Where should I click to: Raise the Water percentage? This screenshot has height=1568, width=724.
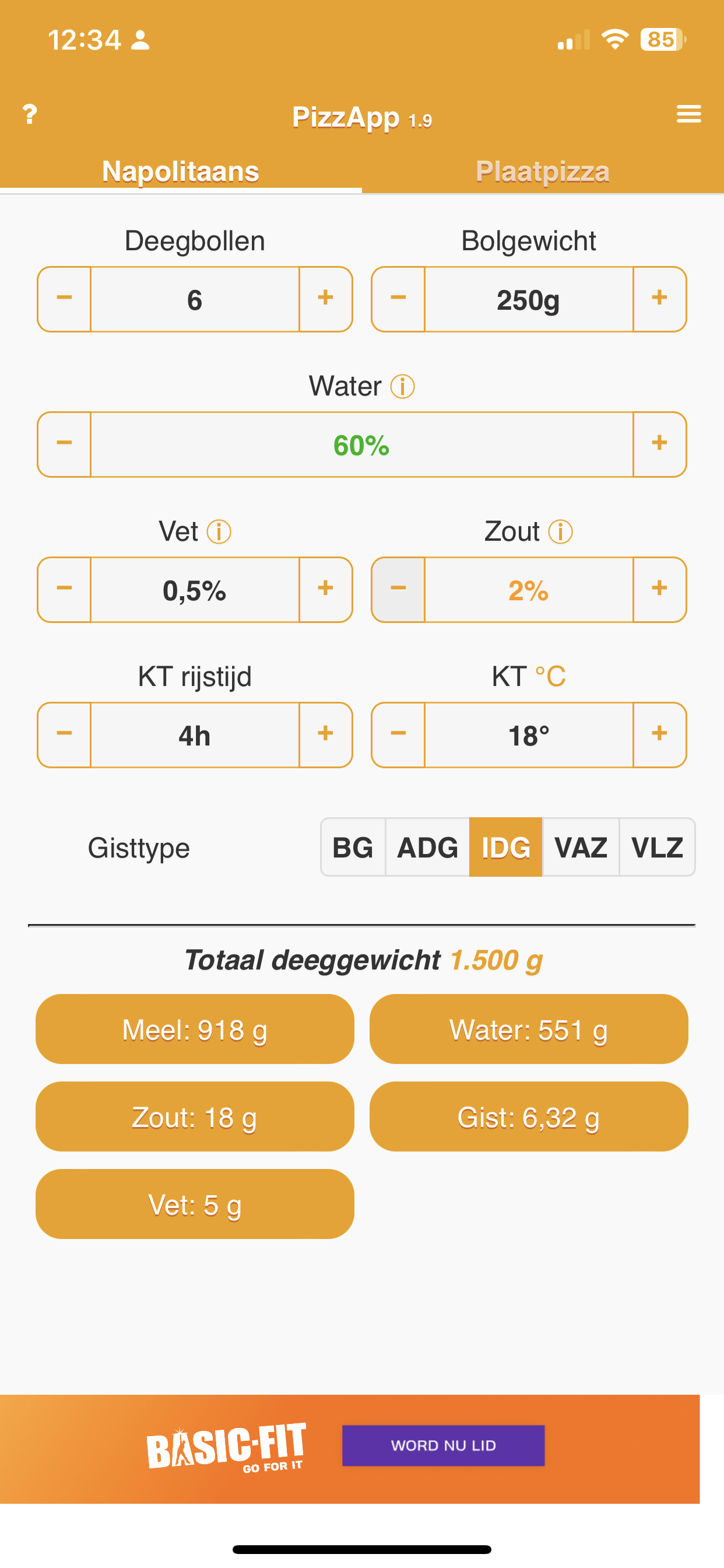[x=659, y=444]
